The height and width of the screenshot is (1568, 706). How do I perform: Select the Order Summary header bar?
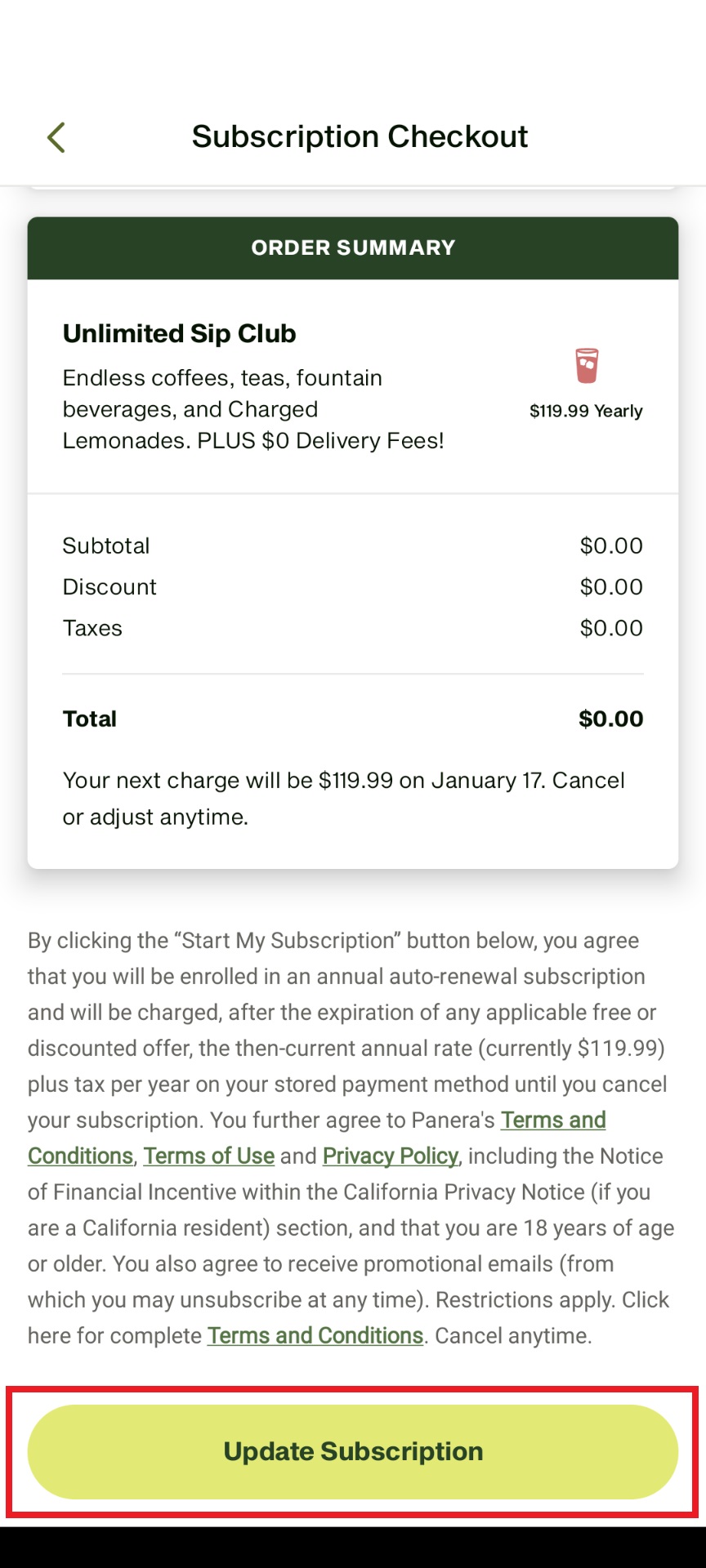pos(352,247)
